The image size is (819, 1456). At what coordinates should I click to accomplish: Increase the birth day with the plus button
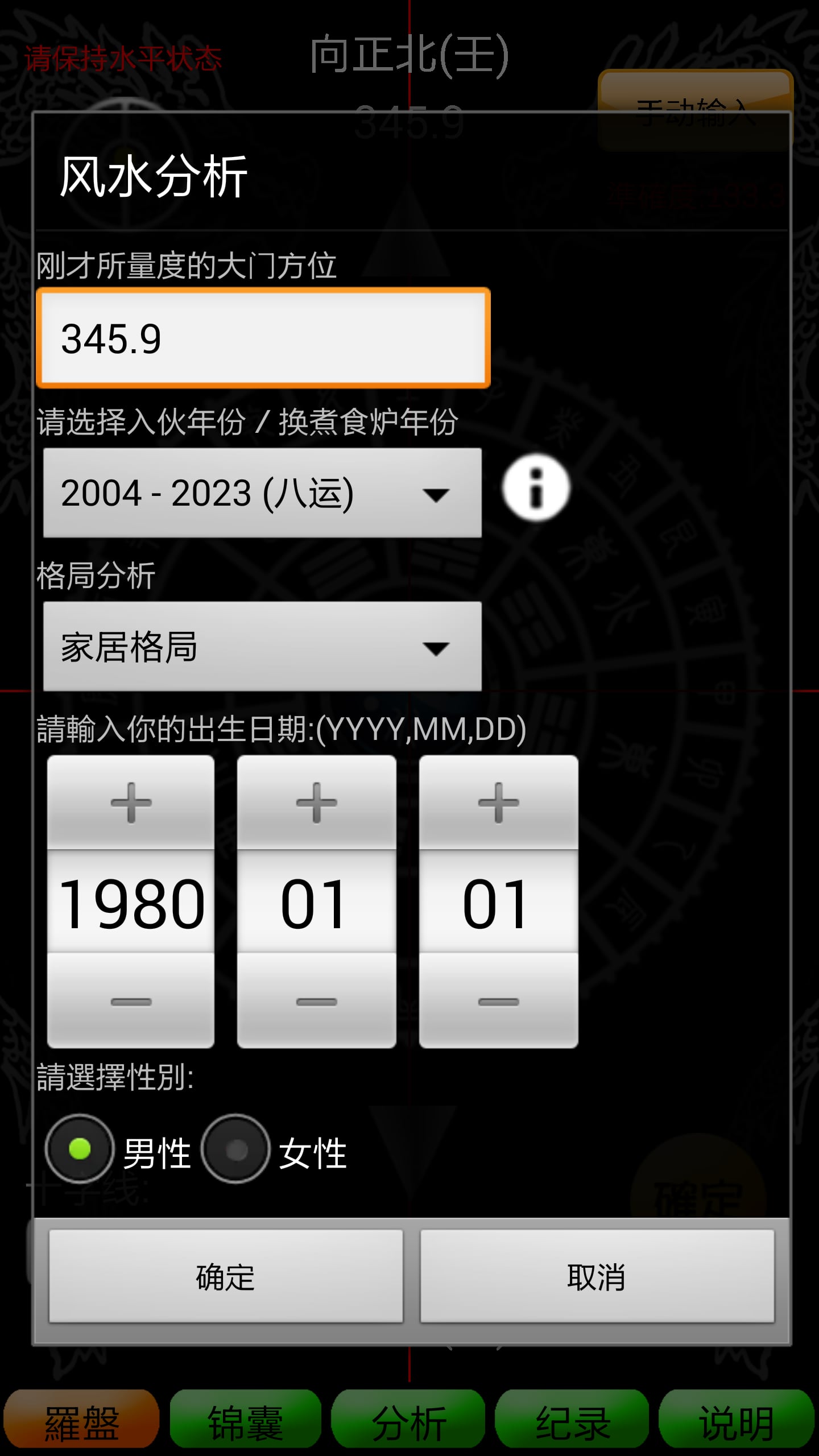pos(498,803)
